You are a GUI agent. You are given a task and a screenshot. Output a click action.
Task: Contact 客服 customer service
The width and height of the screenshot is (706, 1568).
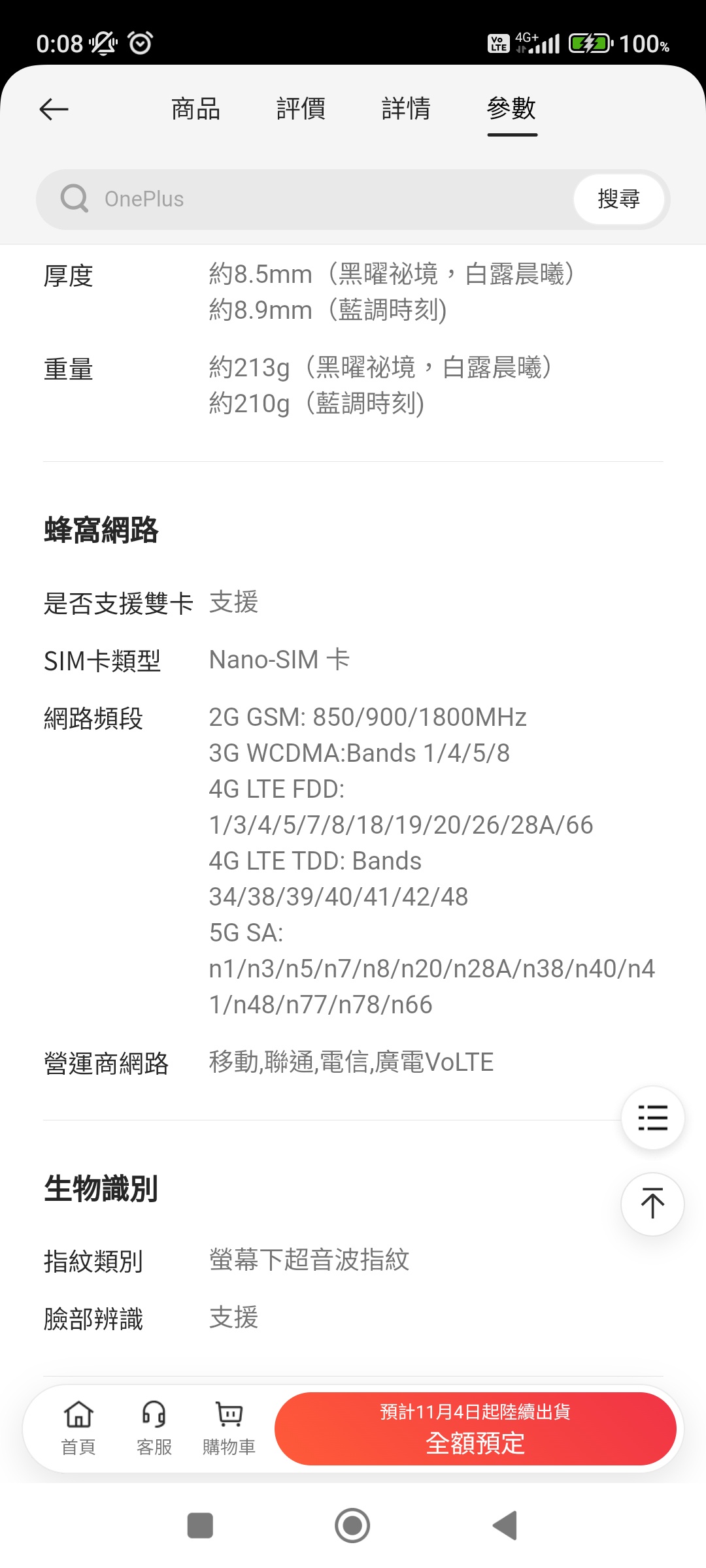tap(154, 1428)
